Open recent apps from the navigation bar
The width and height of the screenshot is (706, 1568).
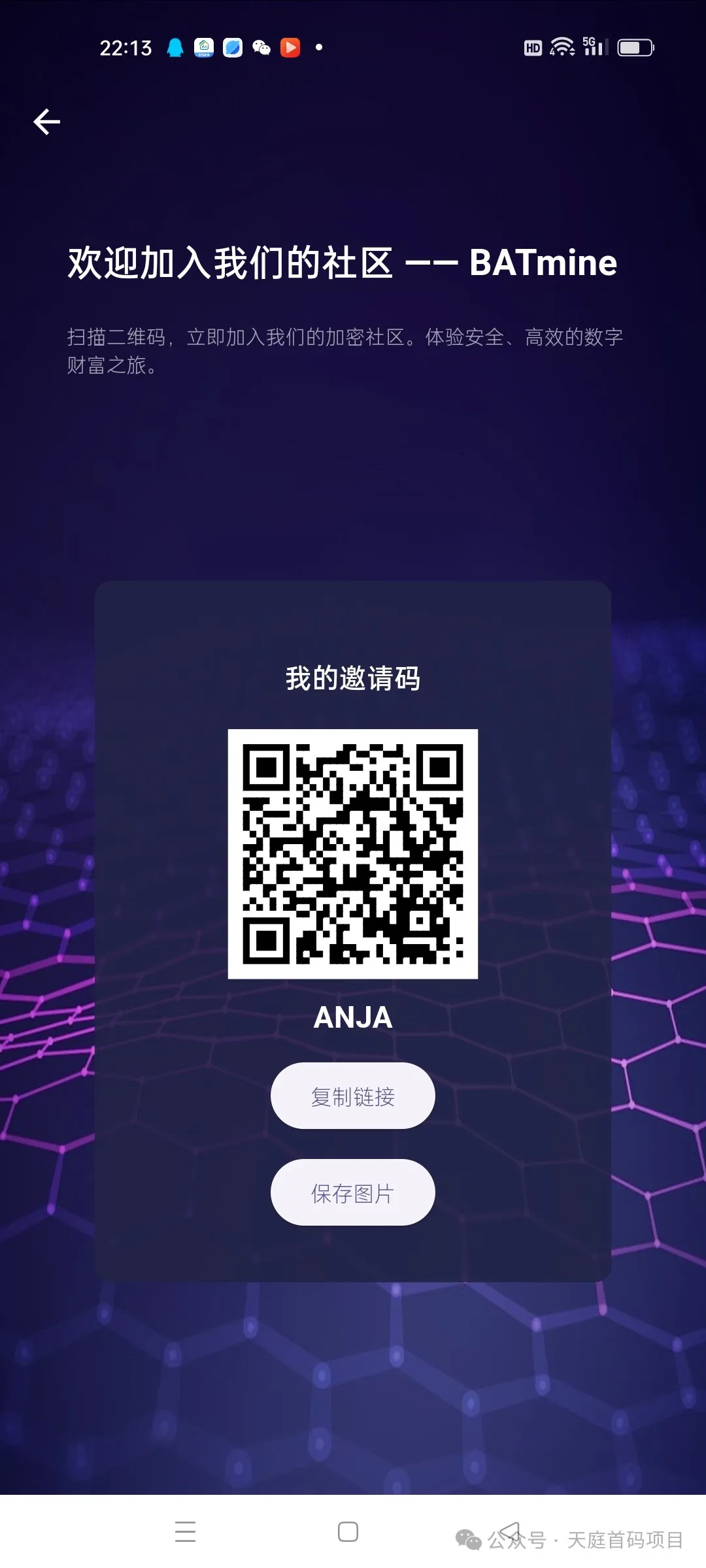click(x=185, y=1531)
